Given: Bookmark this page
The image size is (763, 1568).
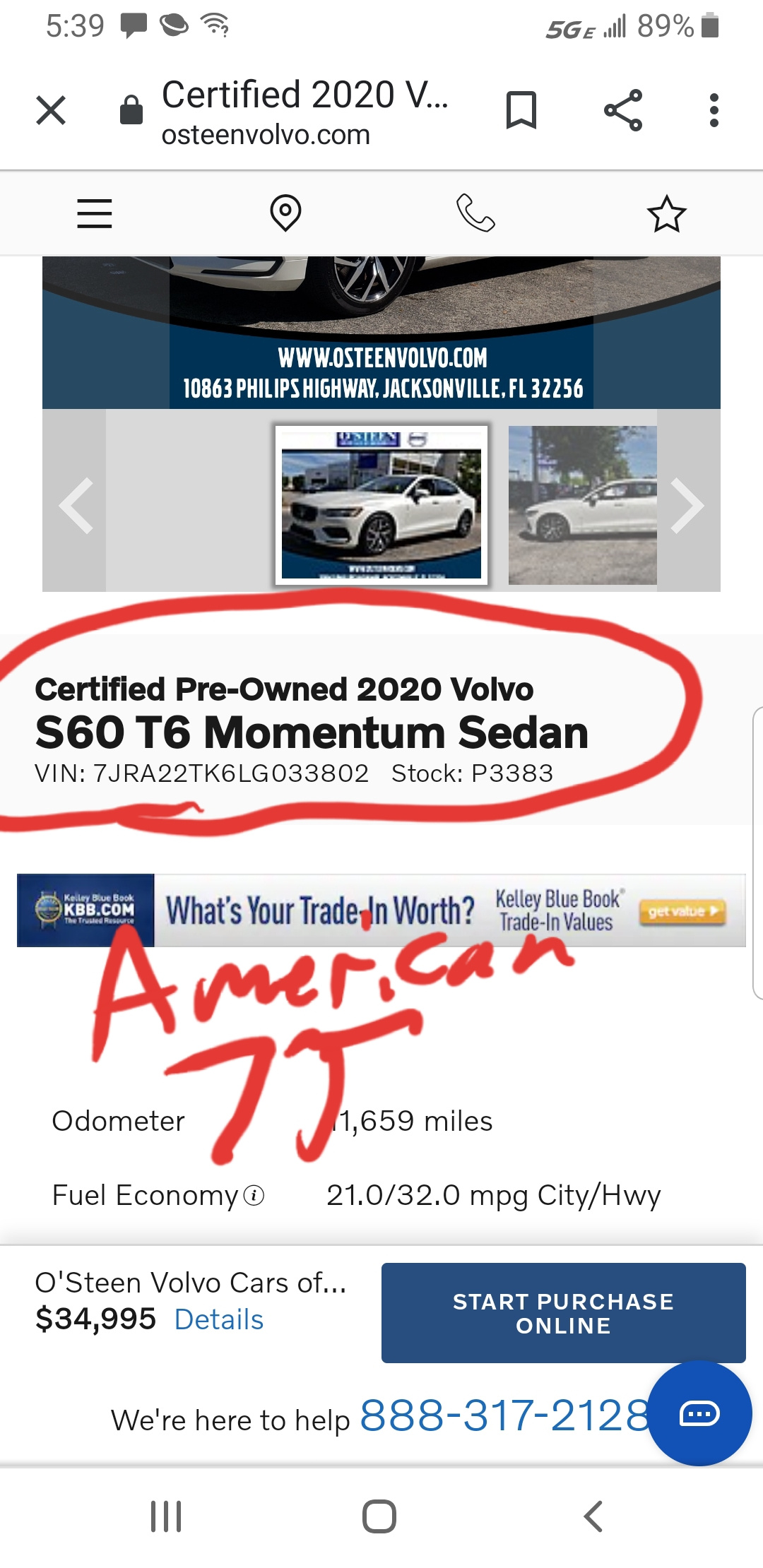Looking at the screenshot, I should pyautogui.click(x=521, y=110).
